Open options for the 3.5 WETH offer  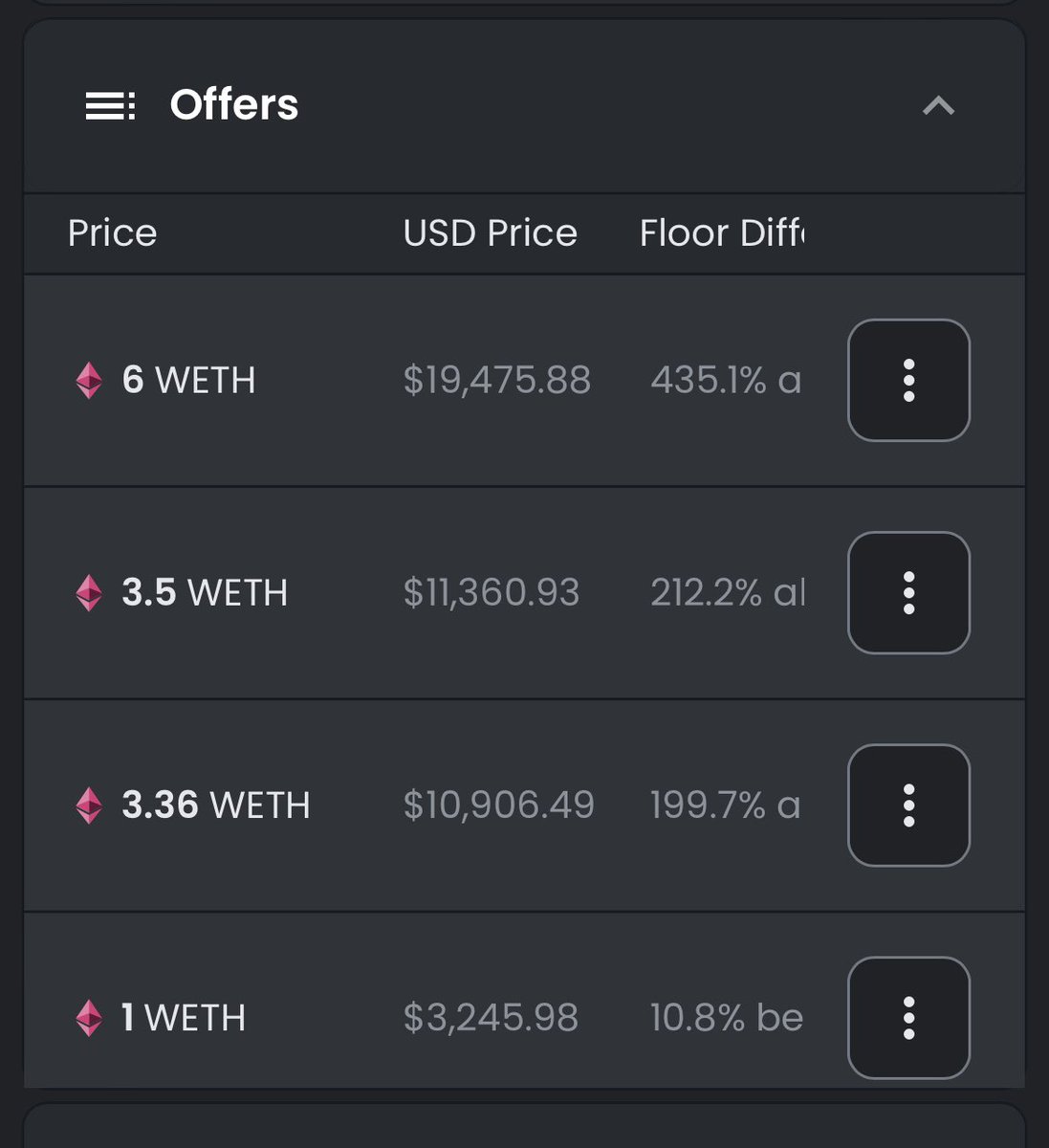tap(908, 593)
